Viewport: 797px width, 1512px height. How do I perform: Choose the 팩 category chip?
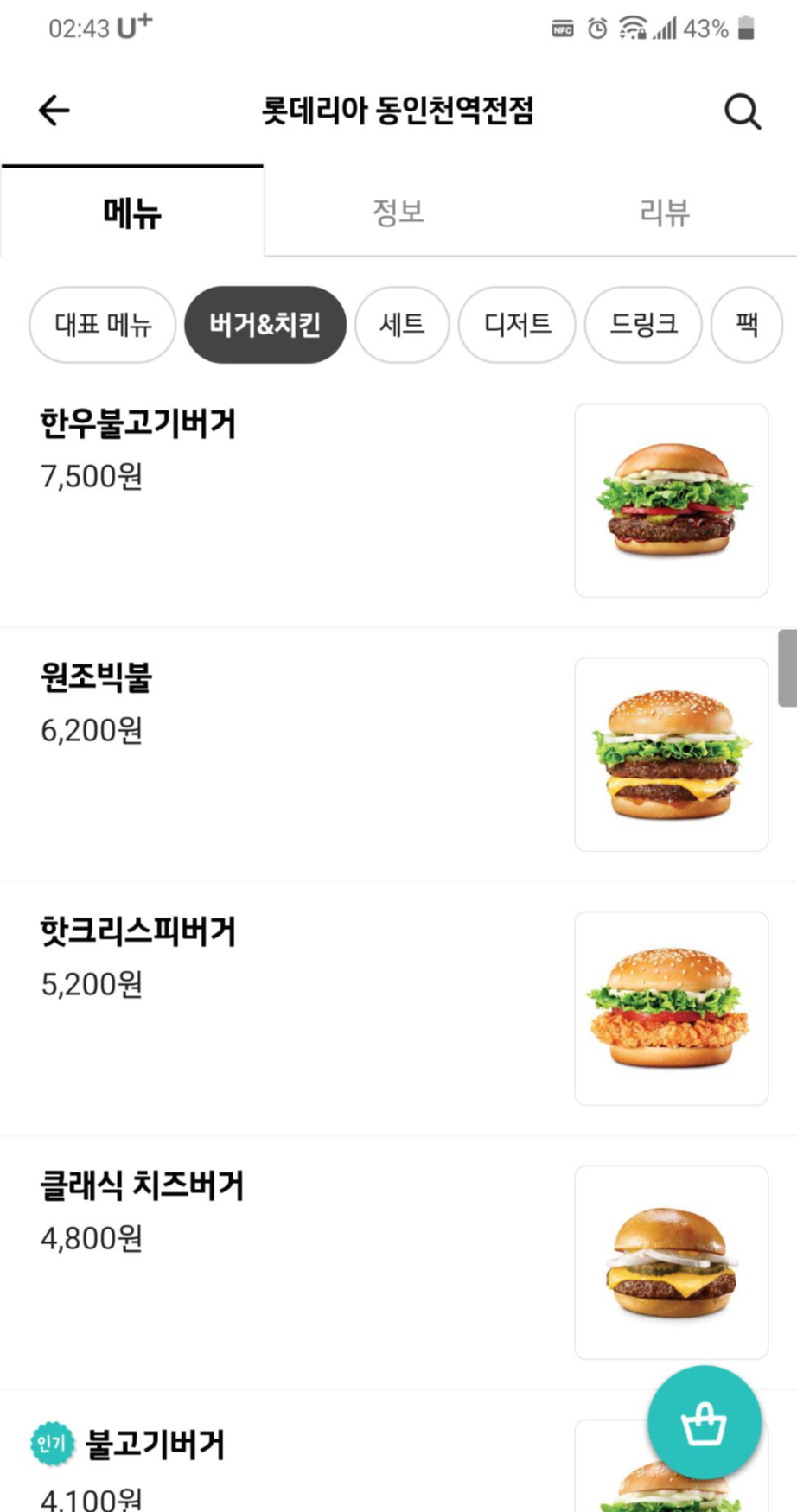click(x=747, y=325)
